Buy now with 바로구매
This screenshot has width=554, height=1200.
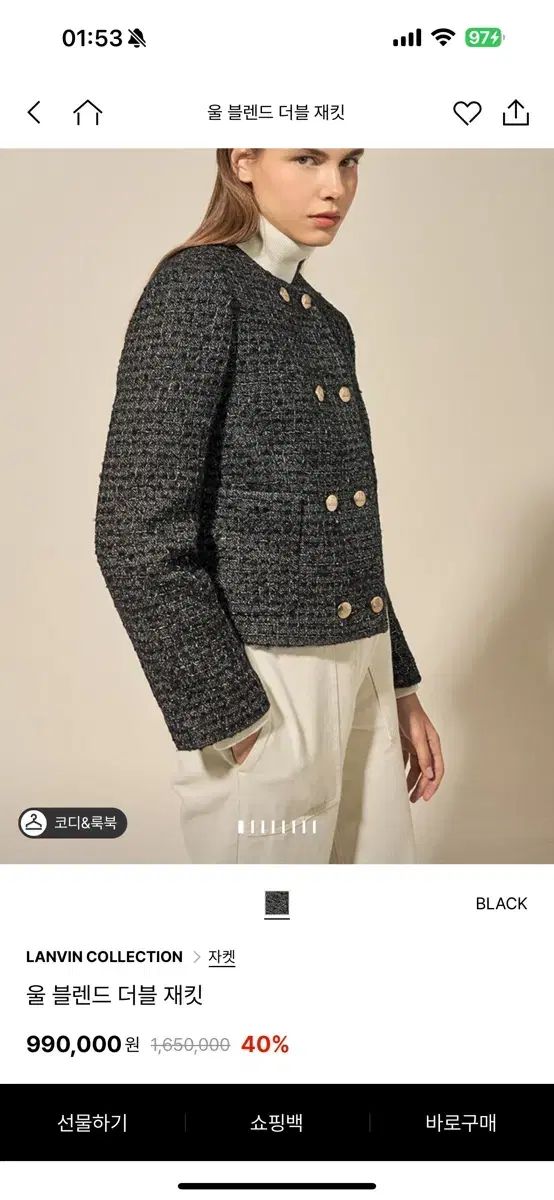461,1123
